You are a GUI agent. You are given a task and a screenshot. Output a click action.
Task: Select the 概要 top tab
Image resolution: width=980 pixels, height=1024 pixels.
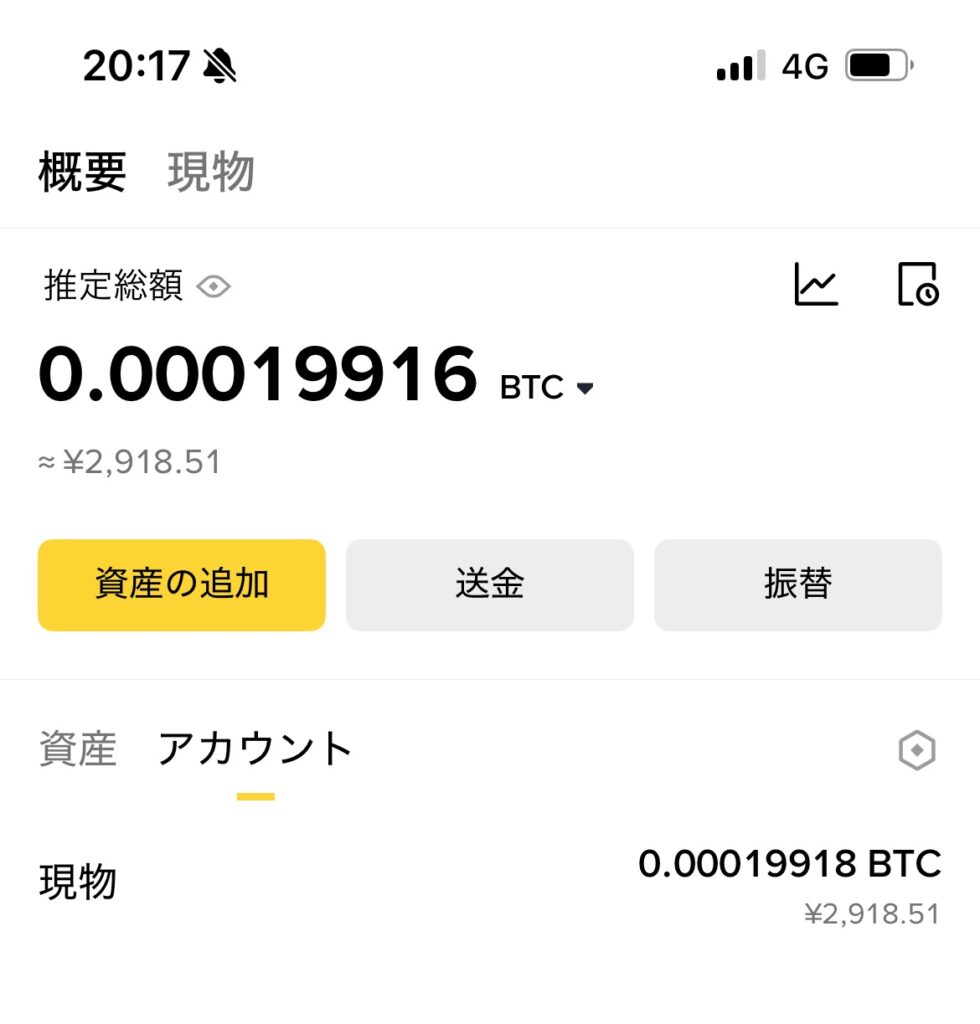click(x=82, y=172)
